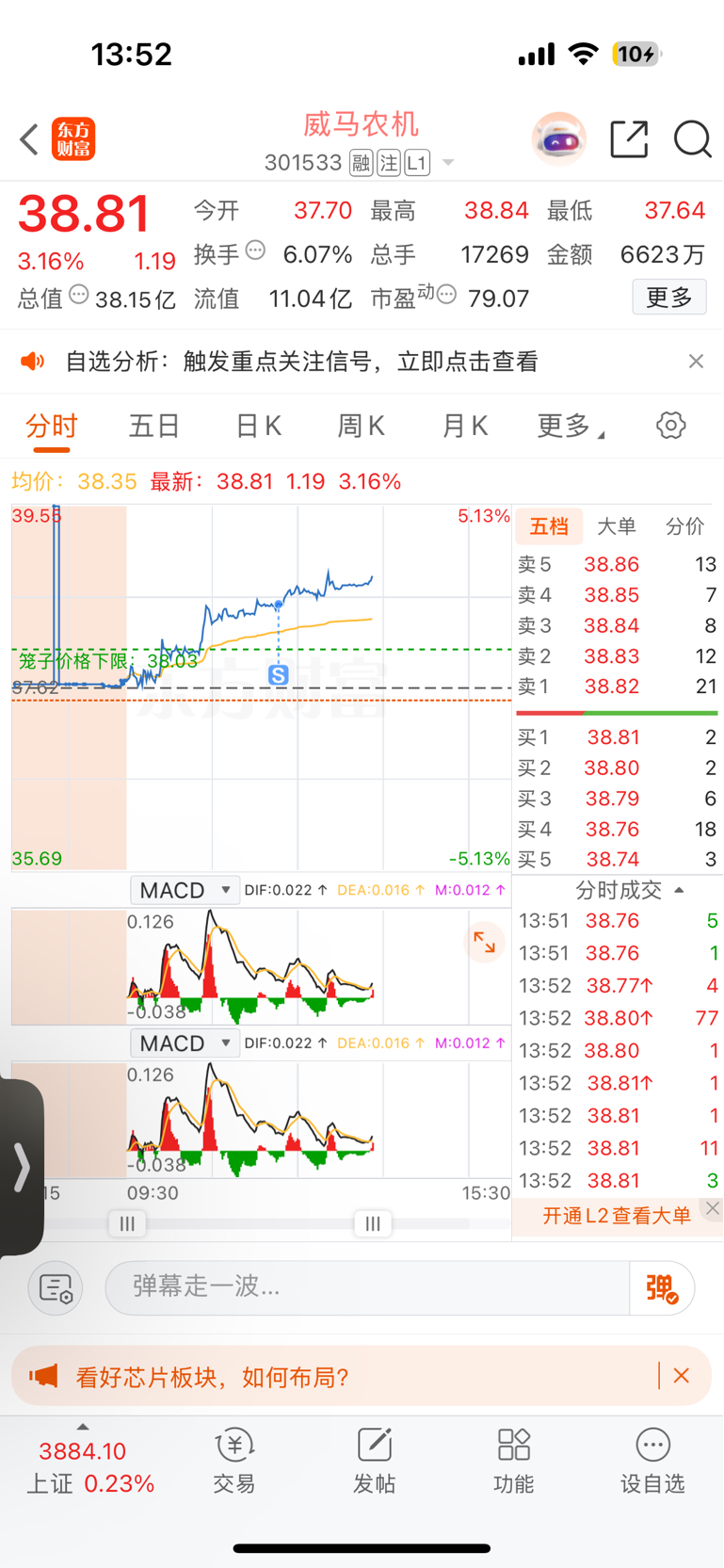724x1568 pixels.
Task: Switch to the 日K chart tab
Action: pyautogui.click(x=258, y=427)
